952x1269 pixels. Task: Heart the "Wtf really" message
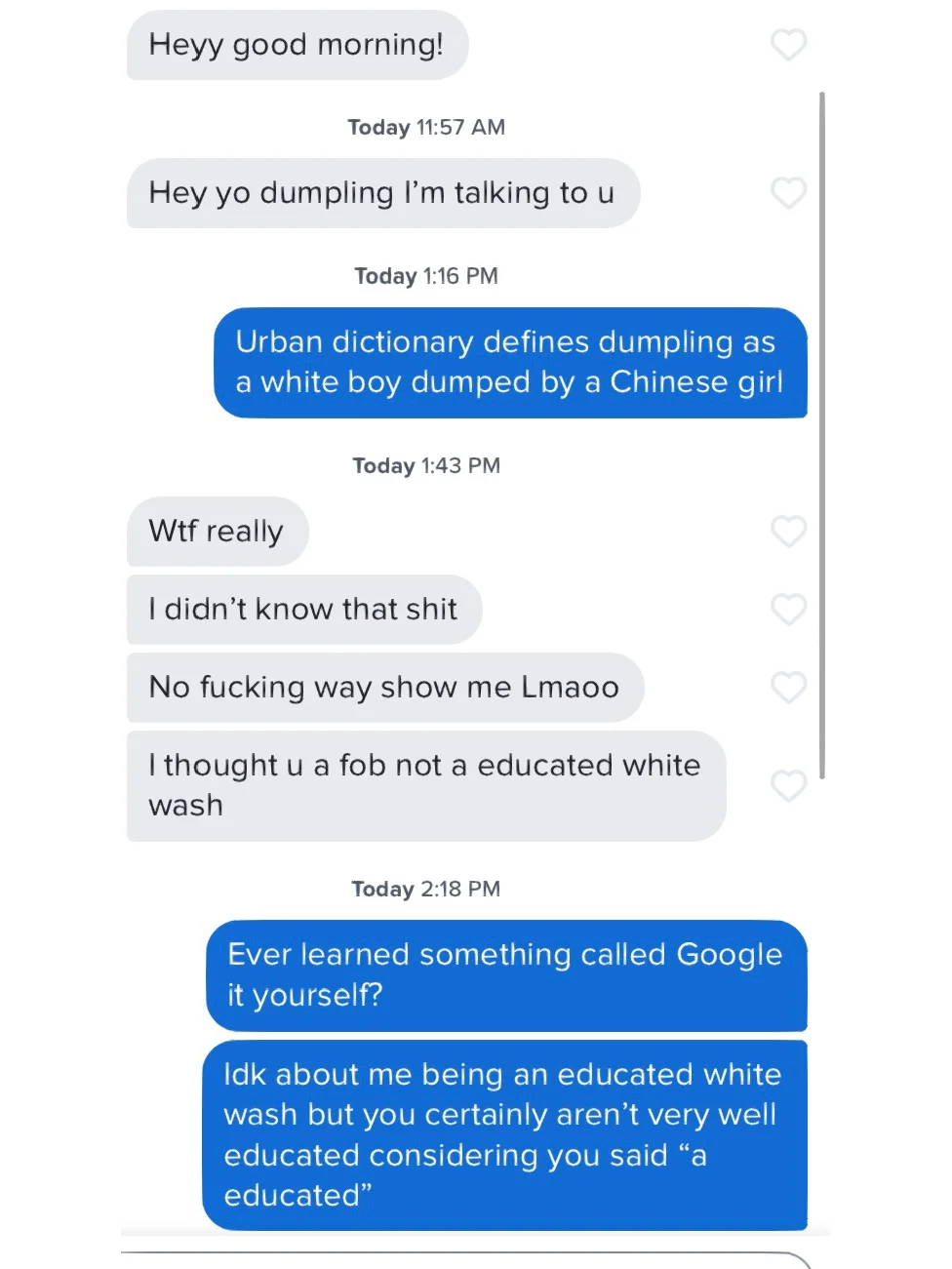788,531
